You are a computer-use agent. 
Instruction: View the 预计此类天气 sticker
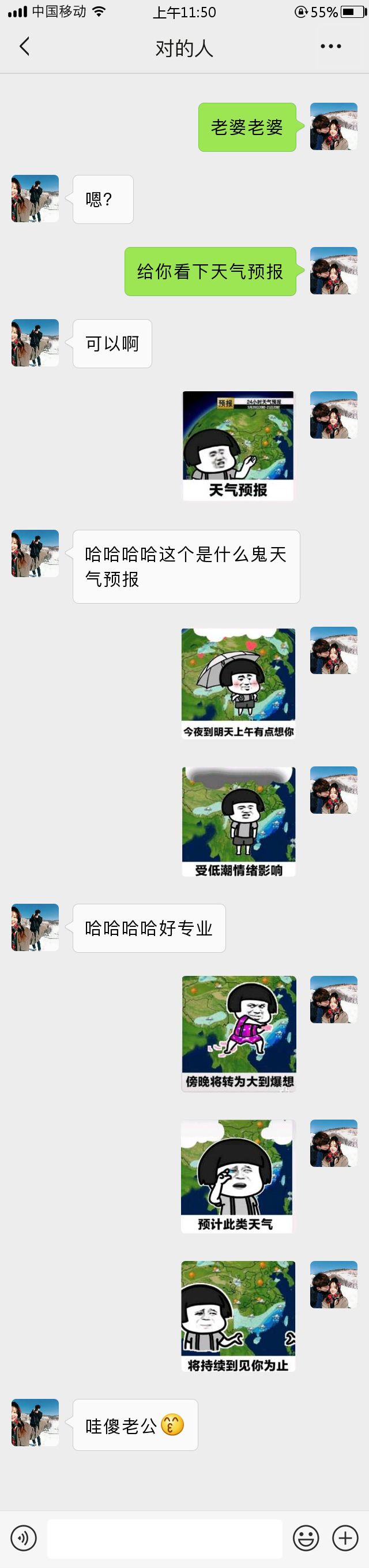[237, 1176]
